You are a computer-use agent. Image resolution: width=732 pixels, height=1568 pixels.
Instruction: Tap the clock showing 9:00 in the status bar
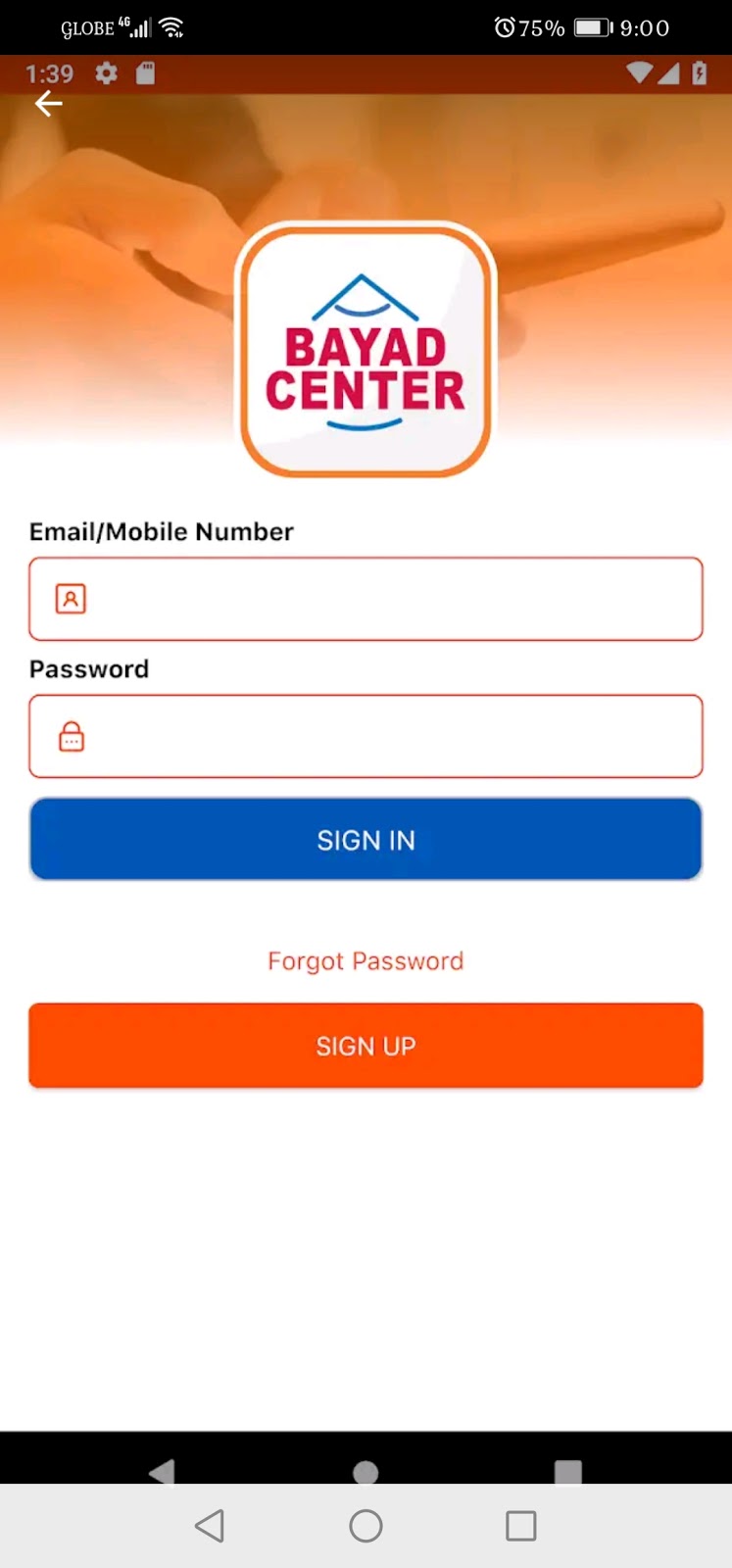(644, 27)
